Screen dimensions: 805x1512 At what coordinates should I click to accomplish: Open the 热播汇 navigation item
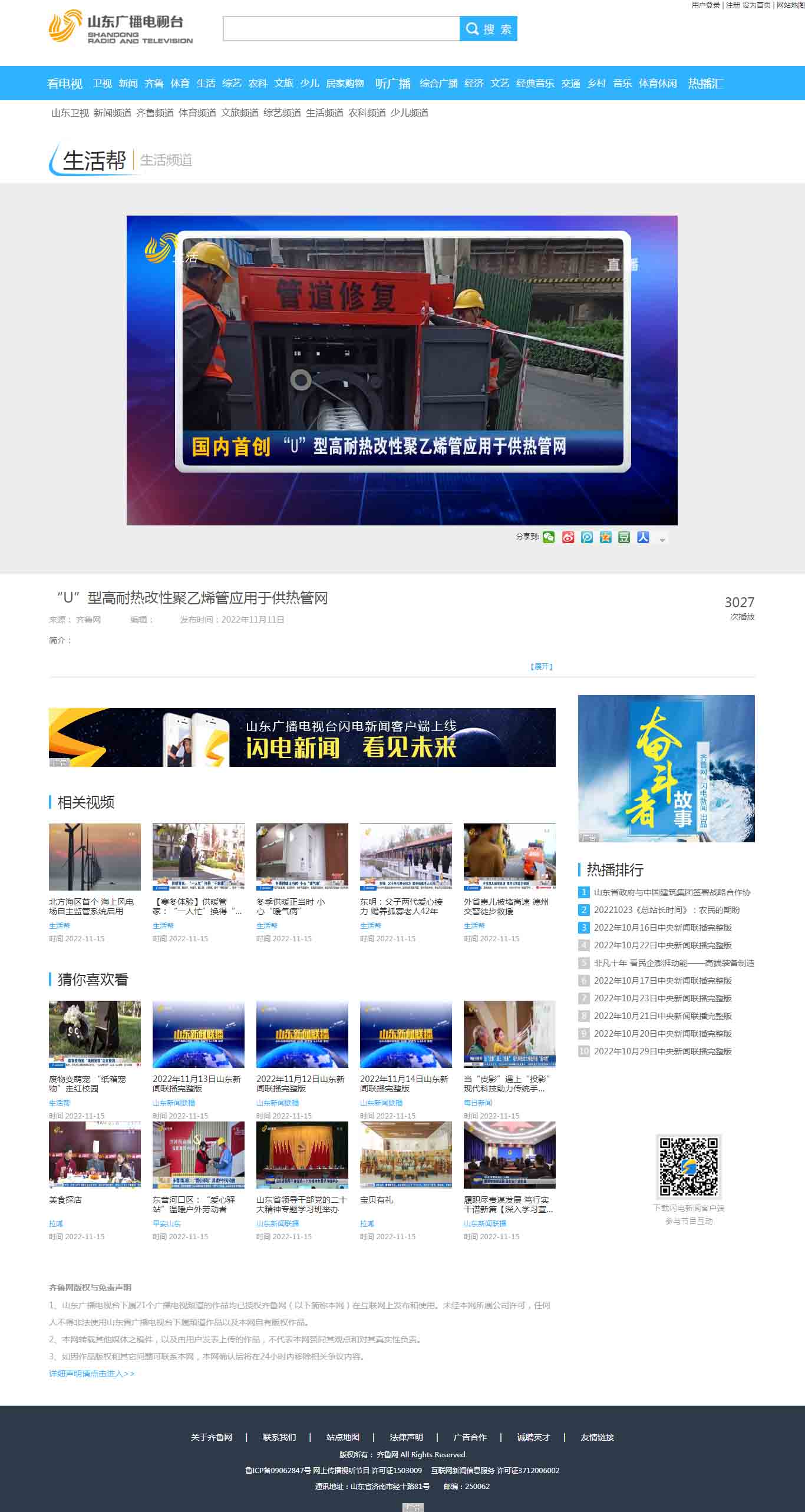[705, 84]
